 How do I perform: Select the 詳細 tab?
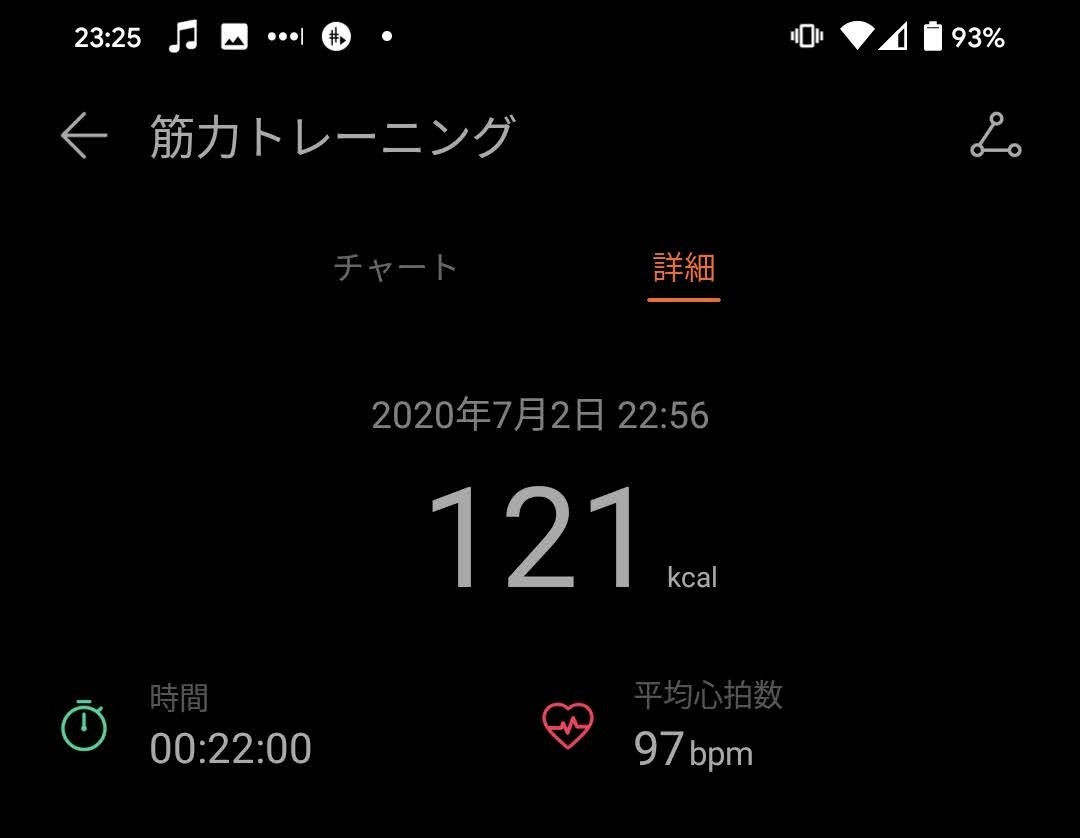coord(684,268)
